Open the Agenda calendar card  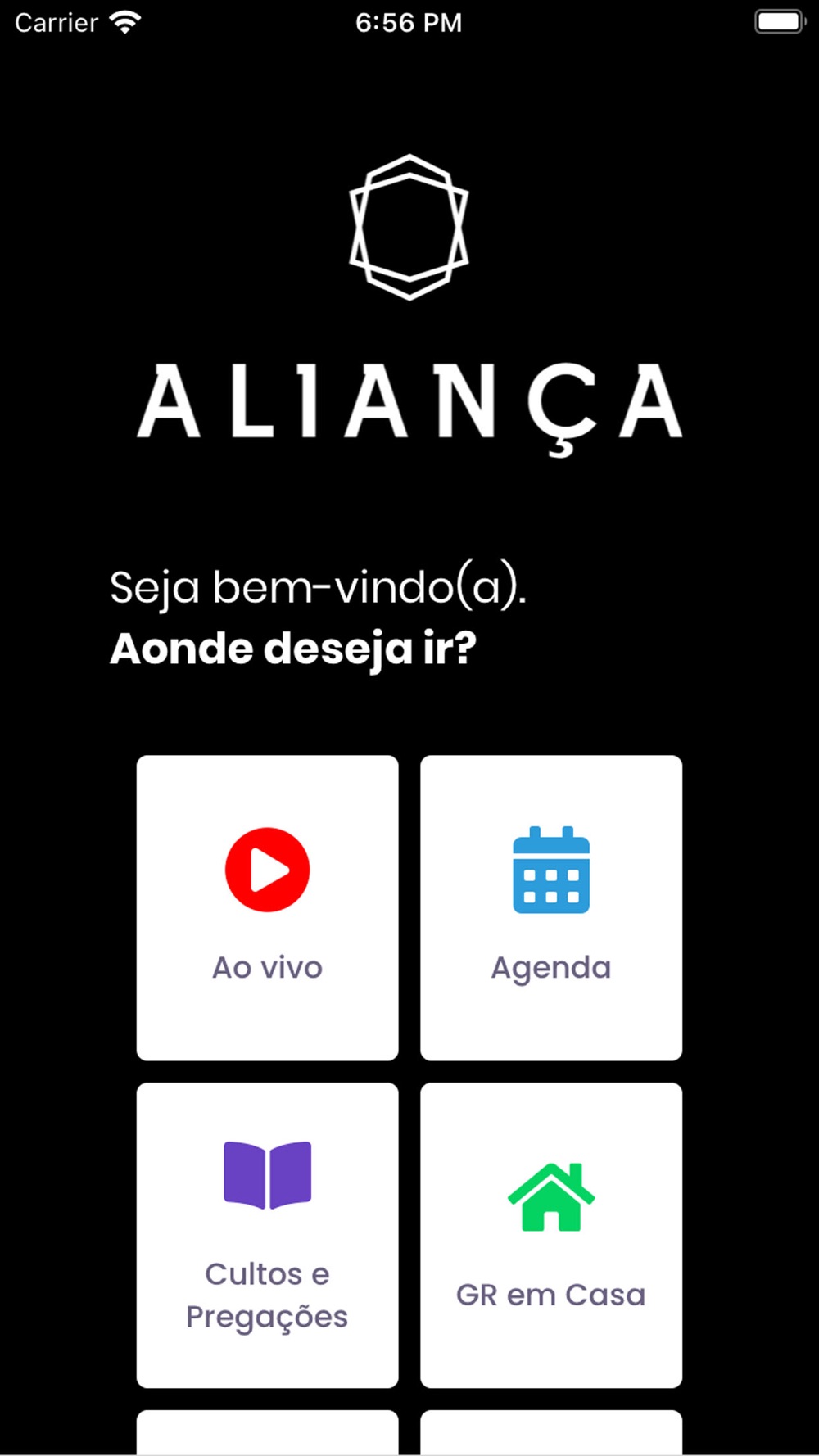click(551, 907)
